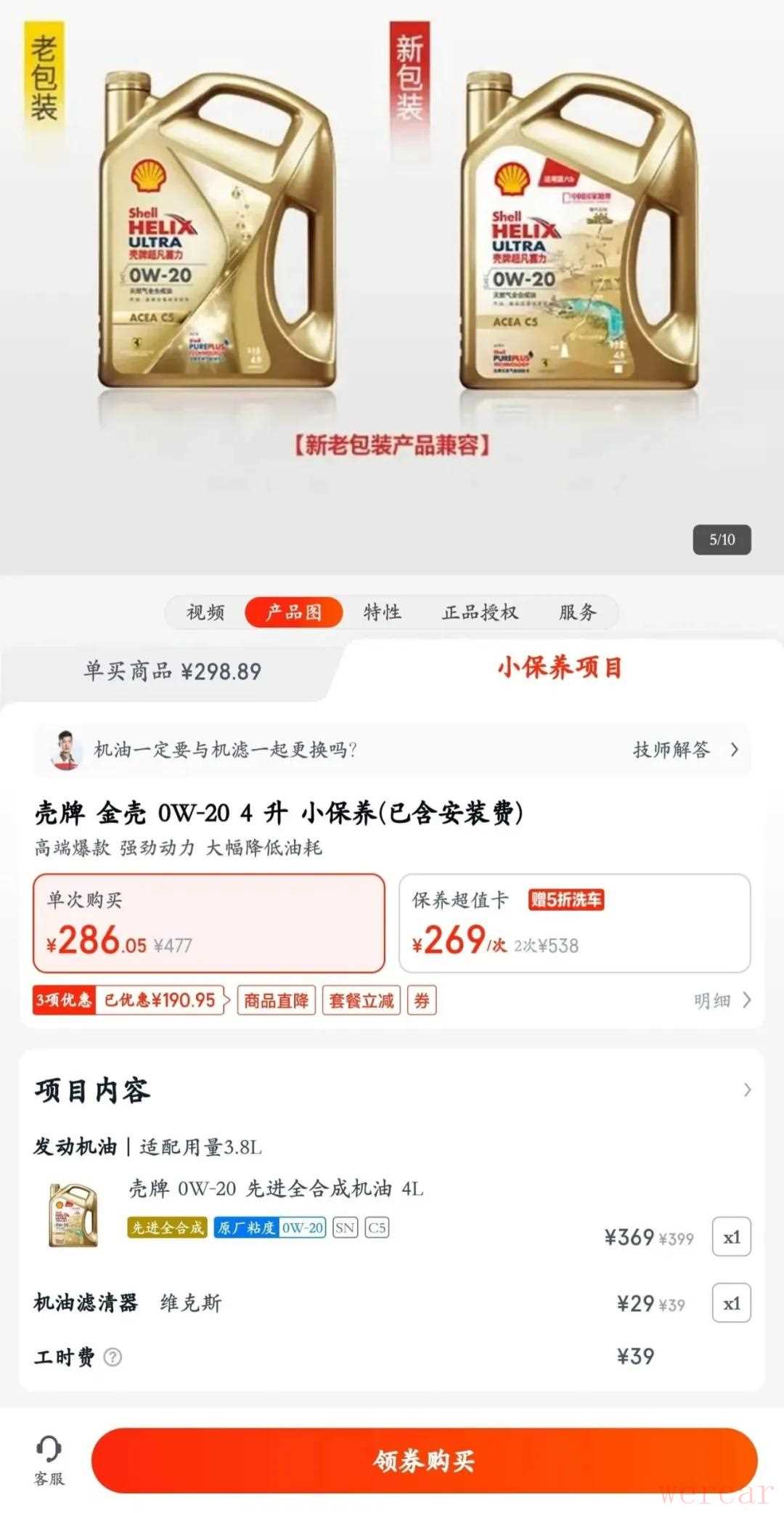This screenshot has height=1513, width=784.
Task: Contact 客服 customer service
Action: (x=49, y=1461)
